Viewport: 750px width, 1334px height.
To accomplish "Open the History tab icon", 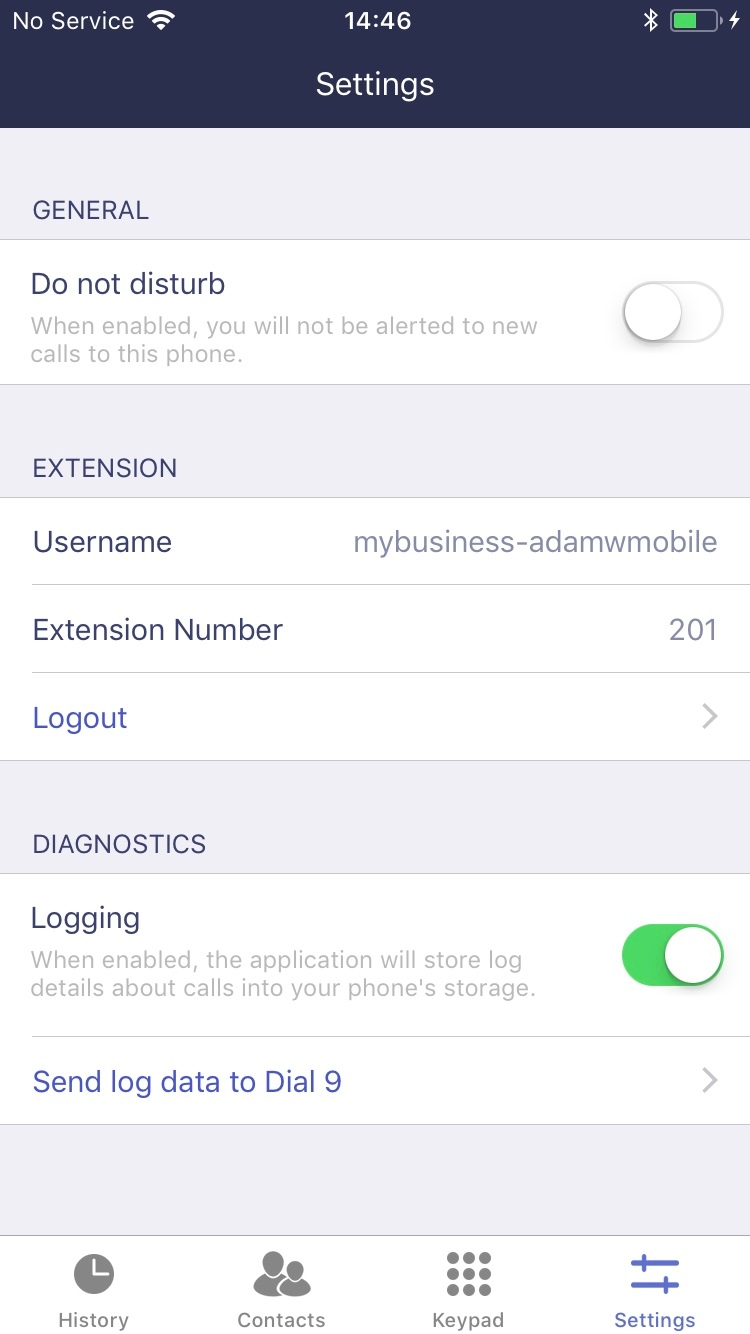I will (93, 1272).
